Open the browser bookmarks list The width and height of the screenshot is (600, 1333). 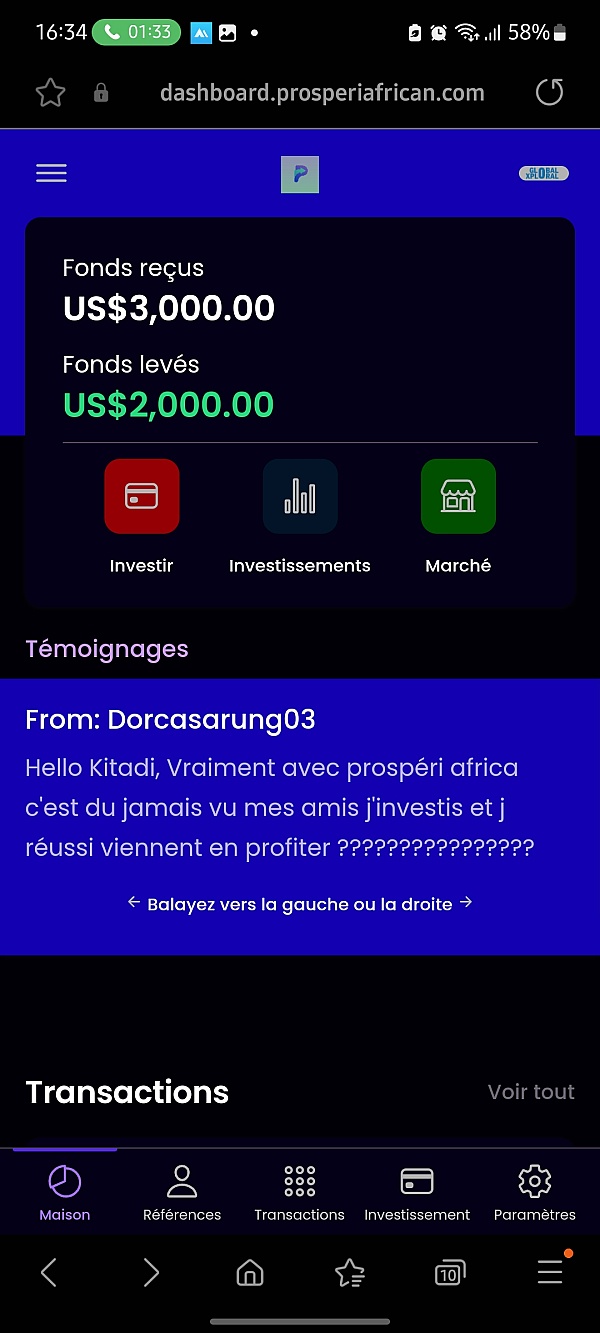pyautogui.click(x=349, y=1272)
